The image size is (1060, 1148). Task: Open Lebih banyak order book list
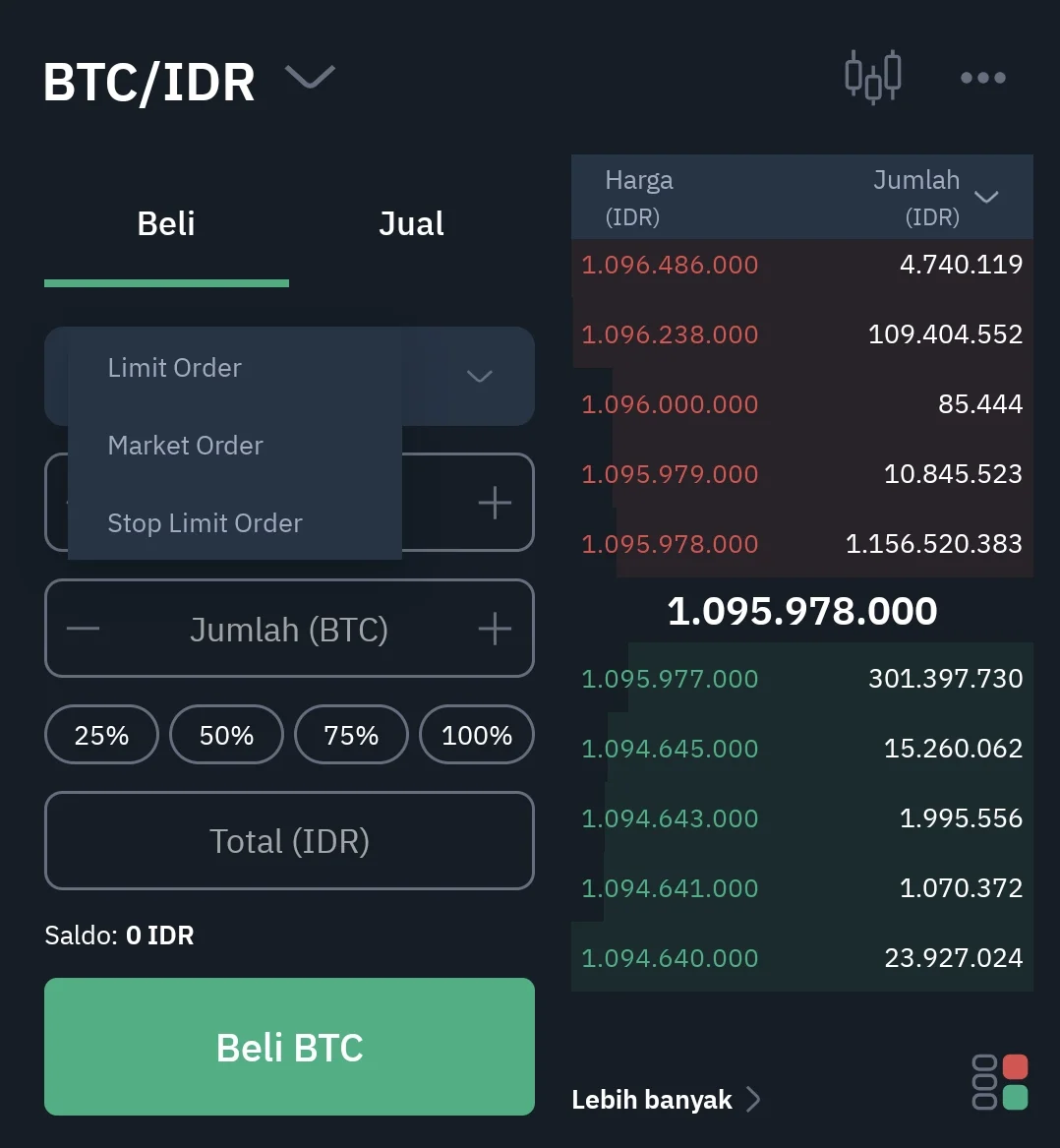tap(651, 1100)
